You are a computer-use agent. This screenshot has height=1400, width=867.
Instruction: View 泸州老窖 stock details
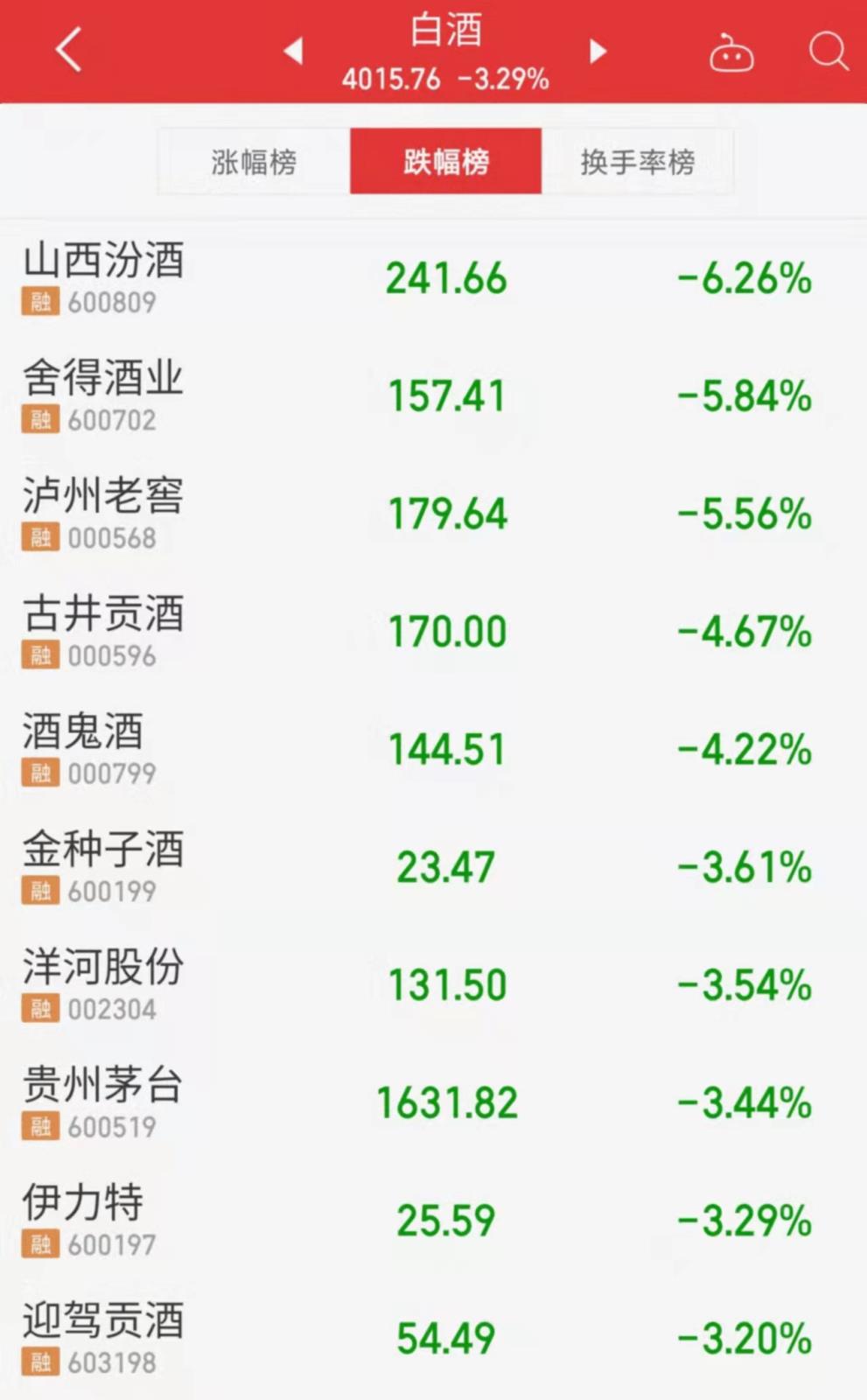click(433, 514)
